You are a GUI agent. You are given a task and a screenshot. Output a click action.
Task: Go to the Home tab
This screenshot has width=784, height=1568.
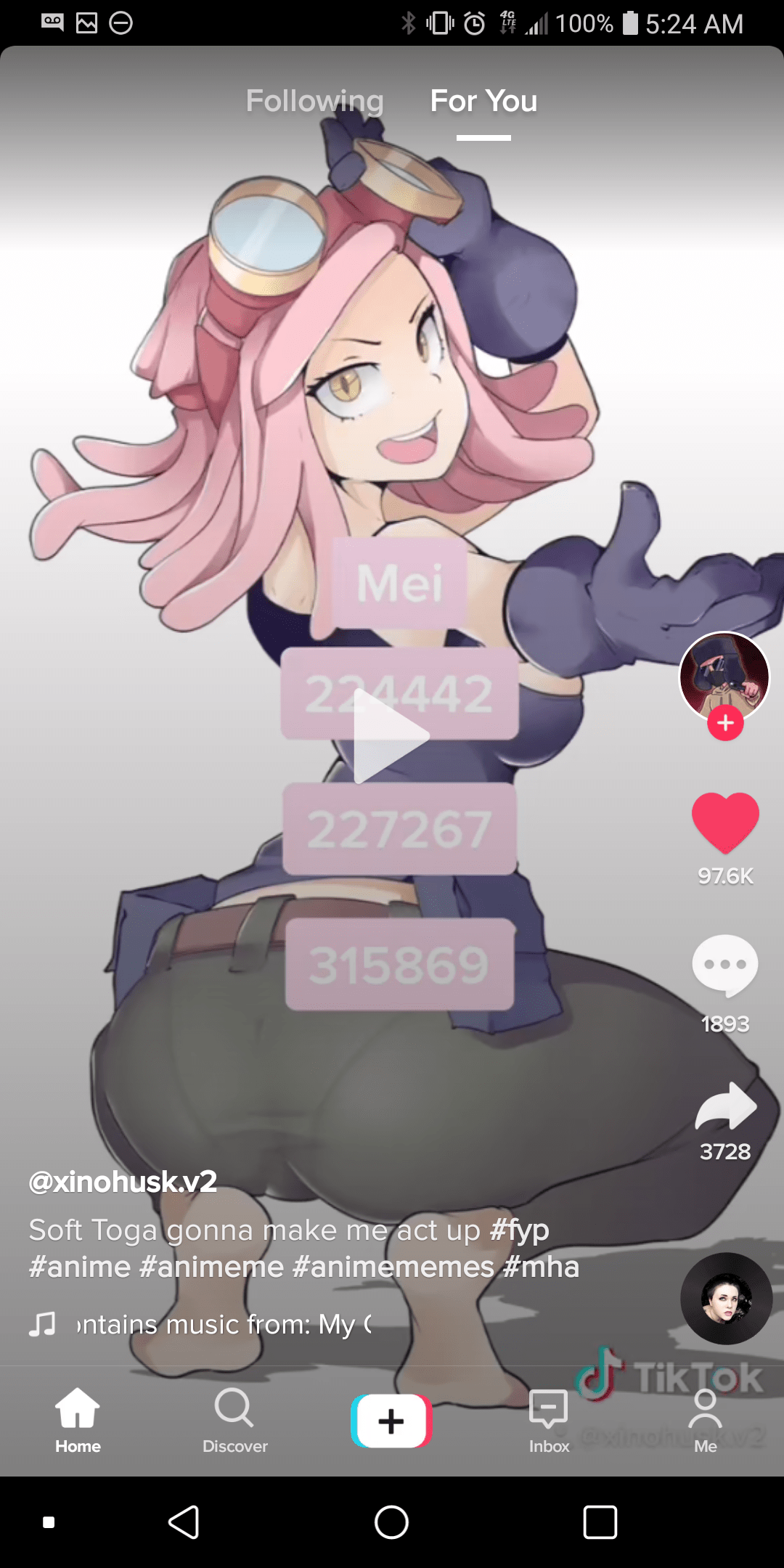(78, 1421)
